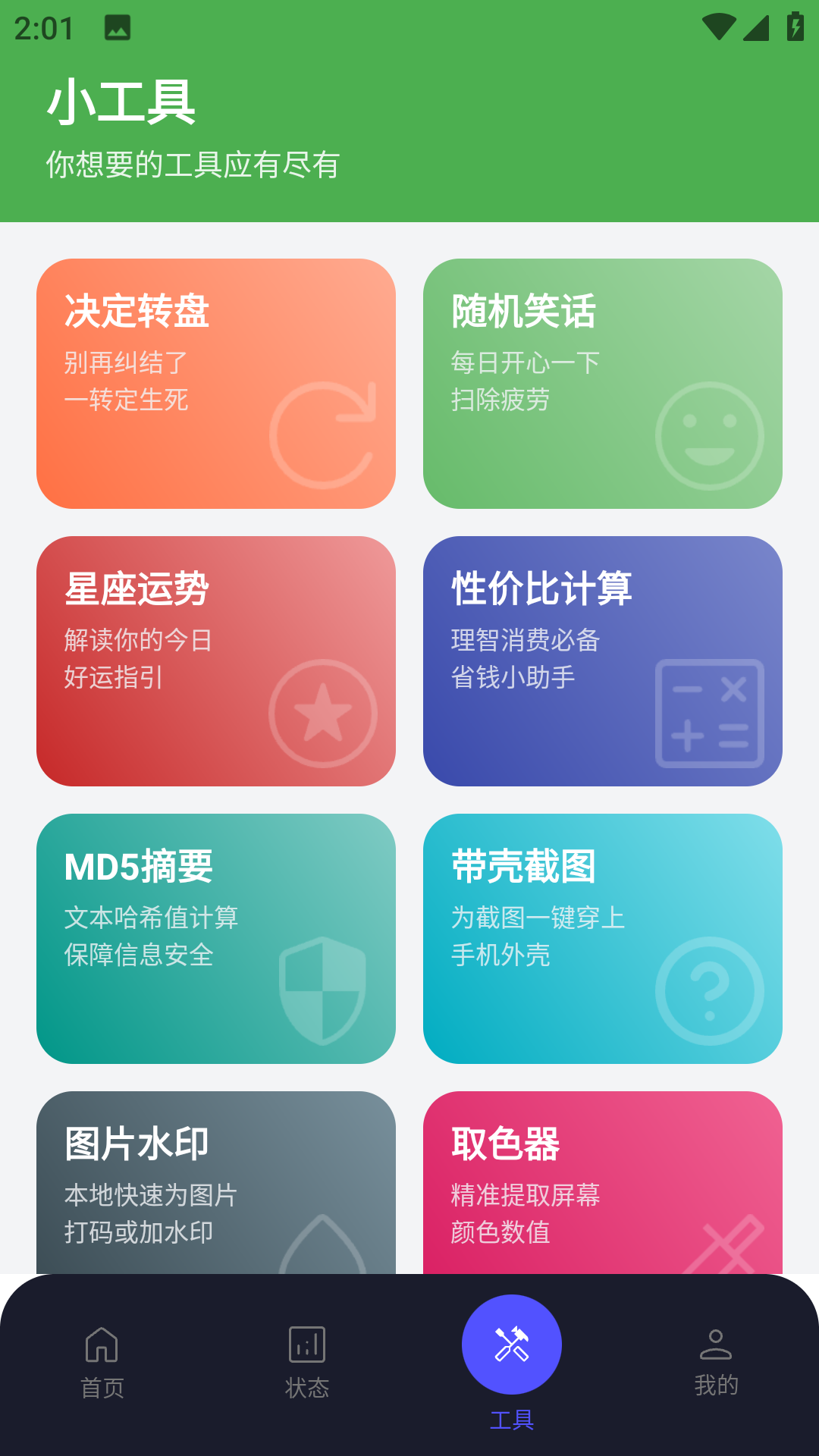Tap the star icon on 星座运势 card
Viewport: 819px width, 1456px height.
coord(324,713)
